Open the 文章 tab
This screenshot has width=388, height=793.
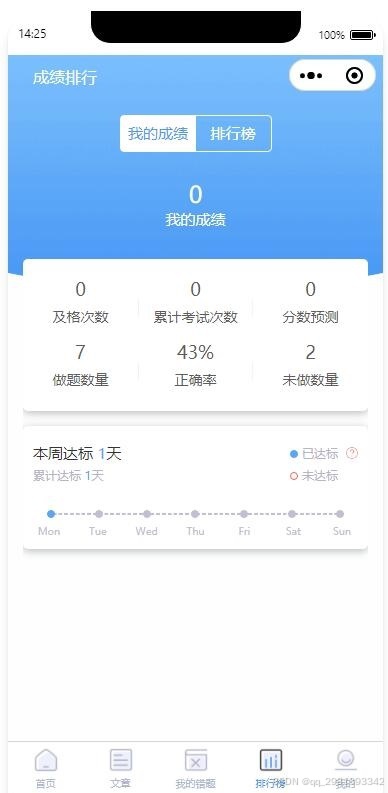[x=120, y=768]
